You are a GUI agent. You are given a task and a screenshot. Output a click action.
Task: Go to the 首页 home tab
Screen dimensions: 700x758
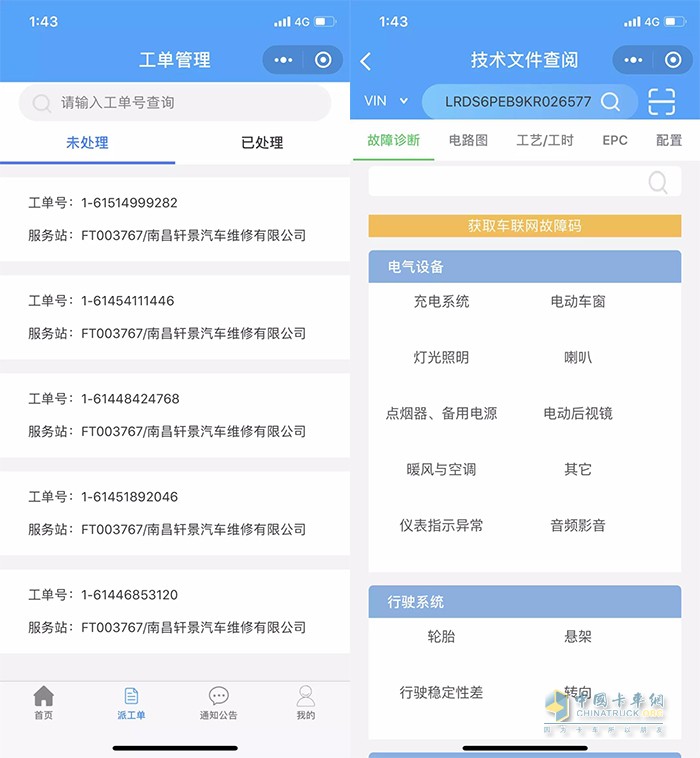[x=43, y=703]
